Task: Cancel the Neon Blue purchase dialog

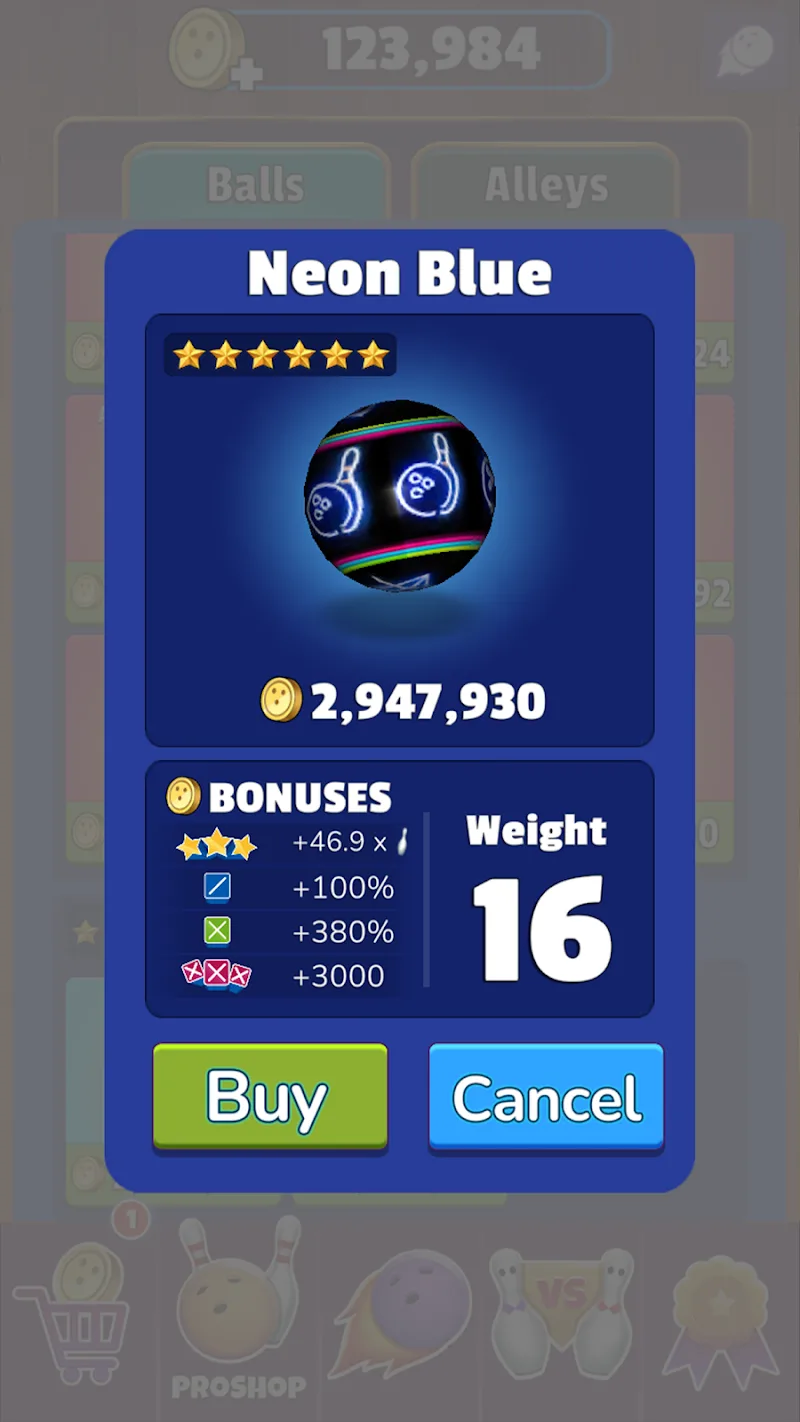Action: coord(546,1097)
